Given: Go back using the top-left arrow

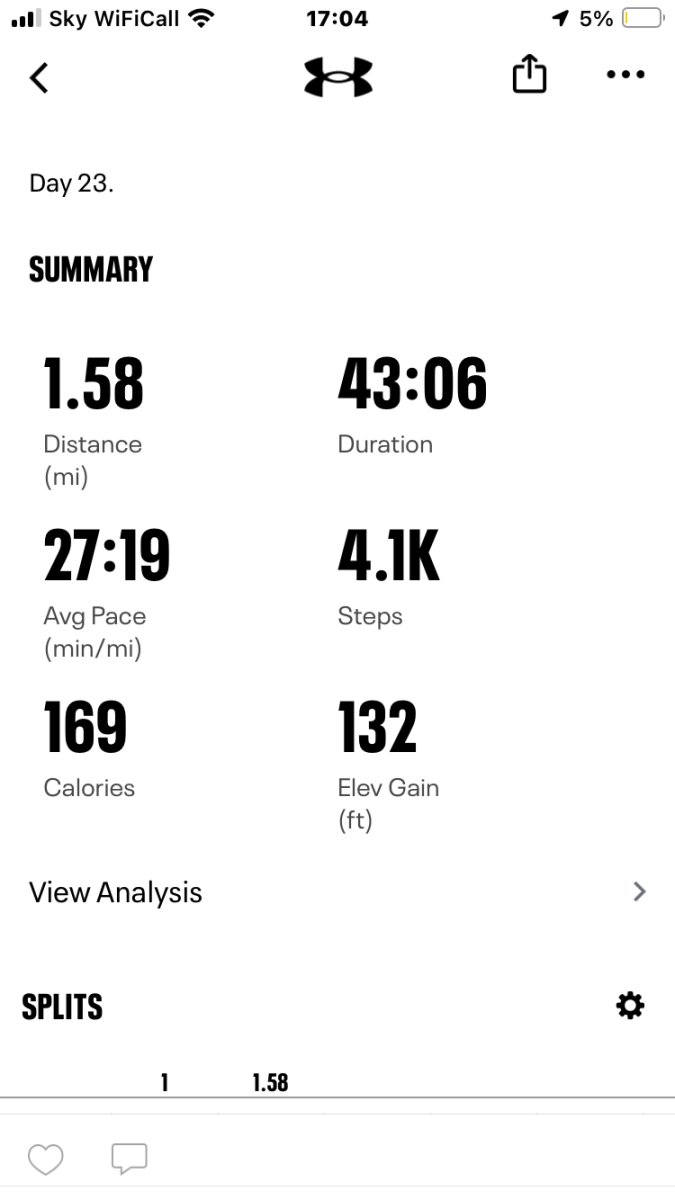Looking at the screenshot, I should [39, 77].
